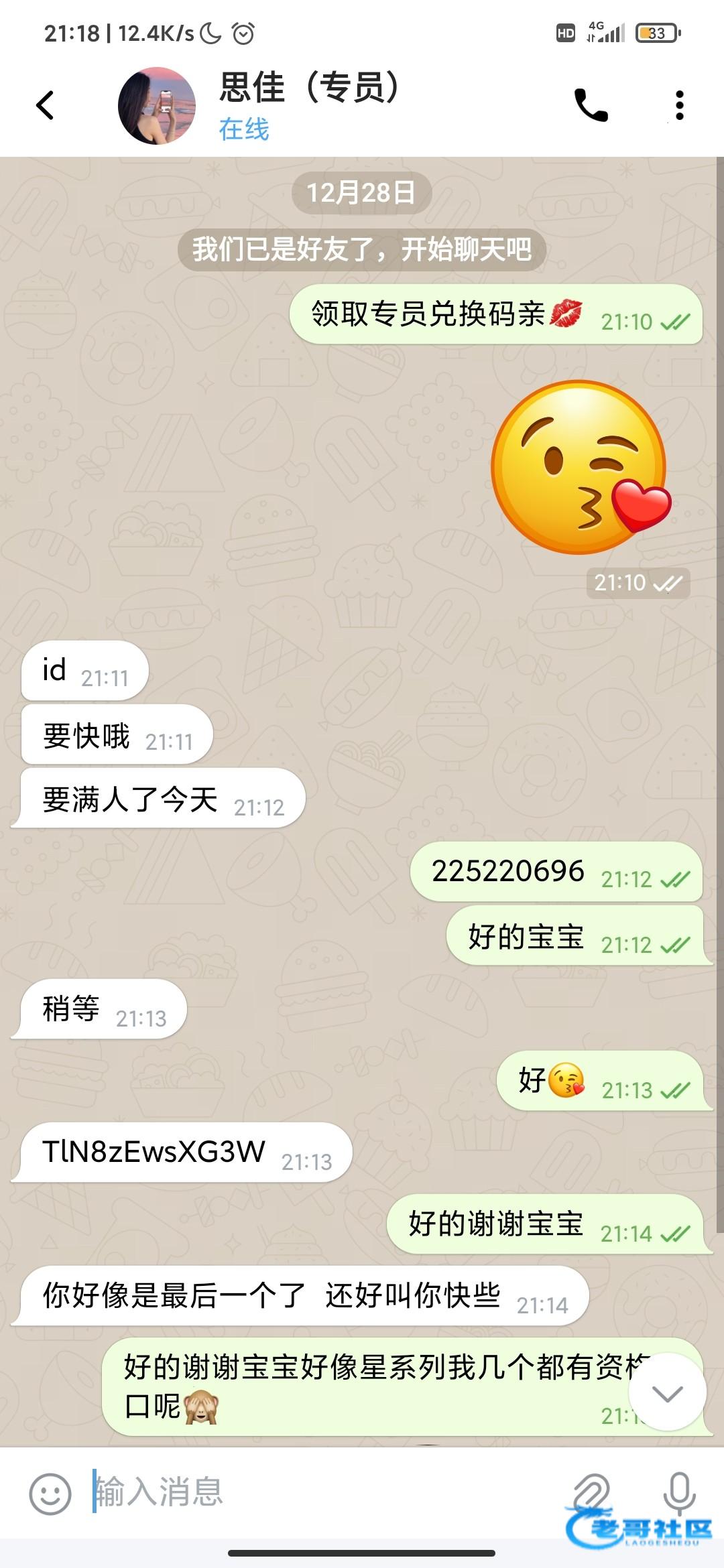This screenshot has width=724, height=1568.
Task: Open 思佳 profile from avatar
Action: pos(157,106)
